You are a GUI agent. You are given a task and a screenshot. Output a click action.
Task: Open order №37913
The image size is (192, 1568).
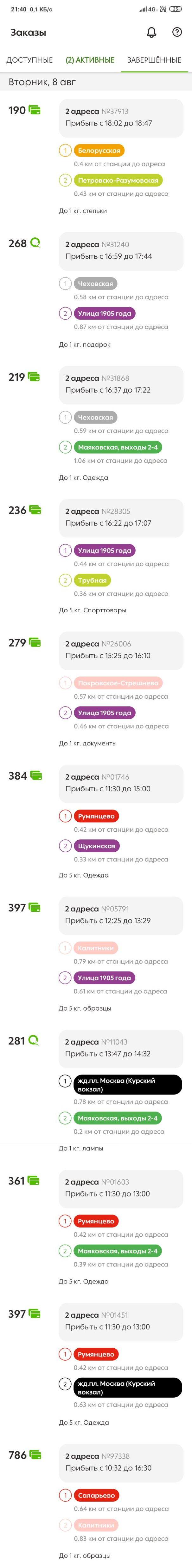[121, 118]
